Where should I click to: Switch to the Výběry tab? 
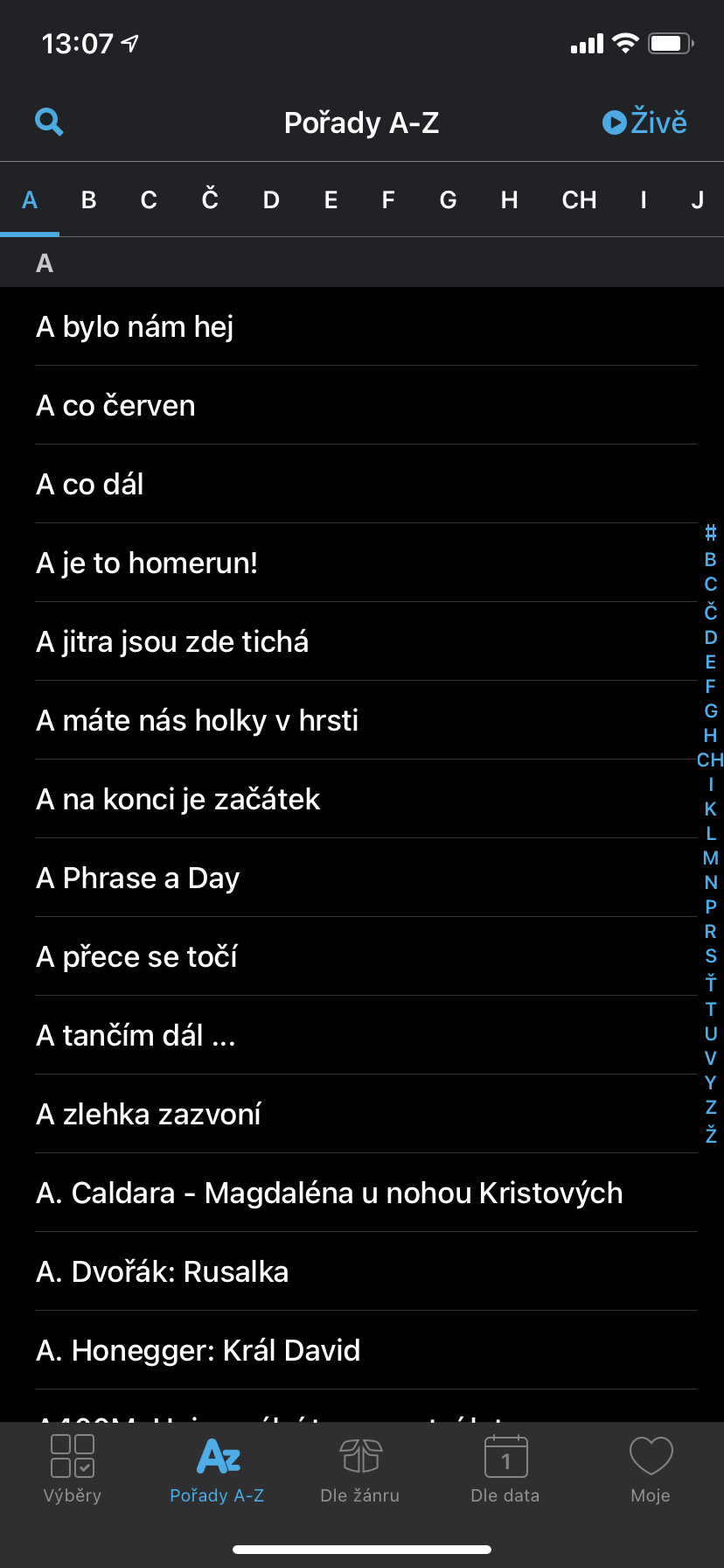[x=73, y=1470]
